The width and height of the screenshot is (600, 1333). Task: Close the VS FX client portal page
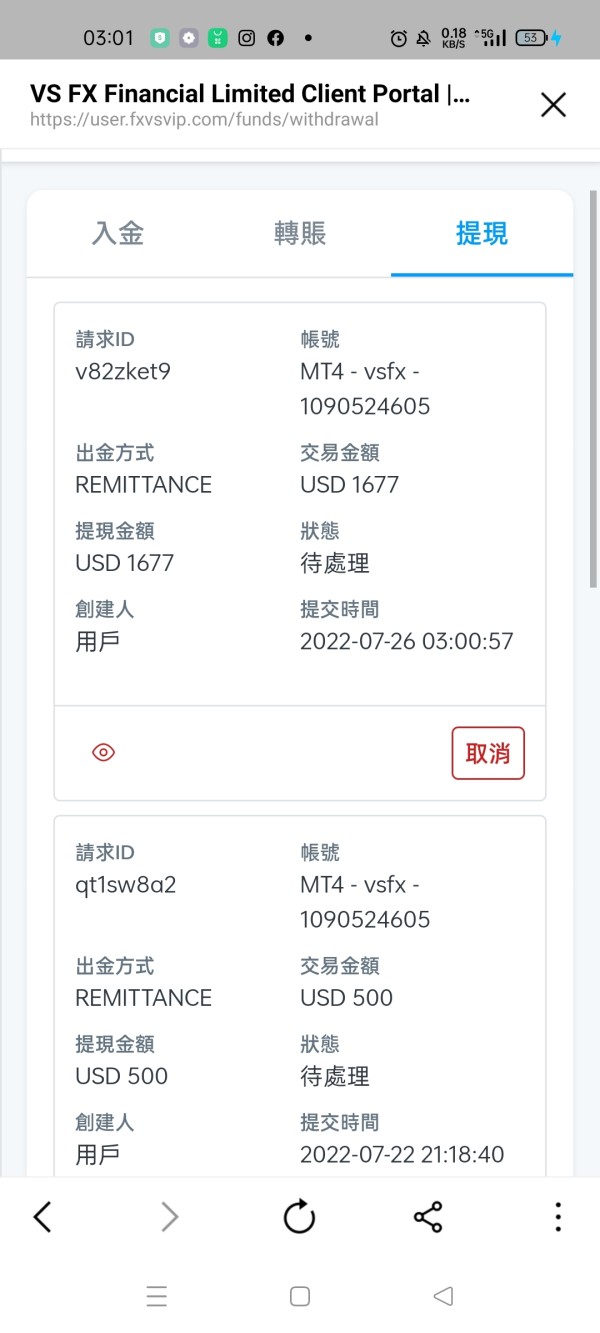coord(553,105)
